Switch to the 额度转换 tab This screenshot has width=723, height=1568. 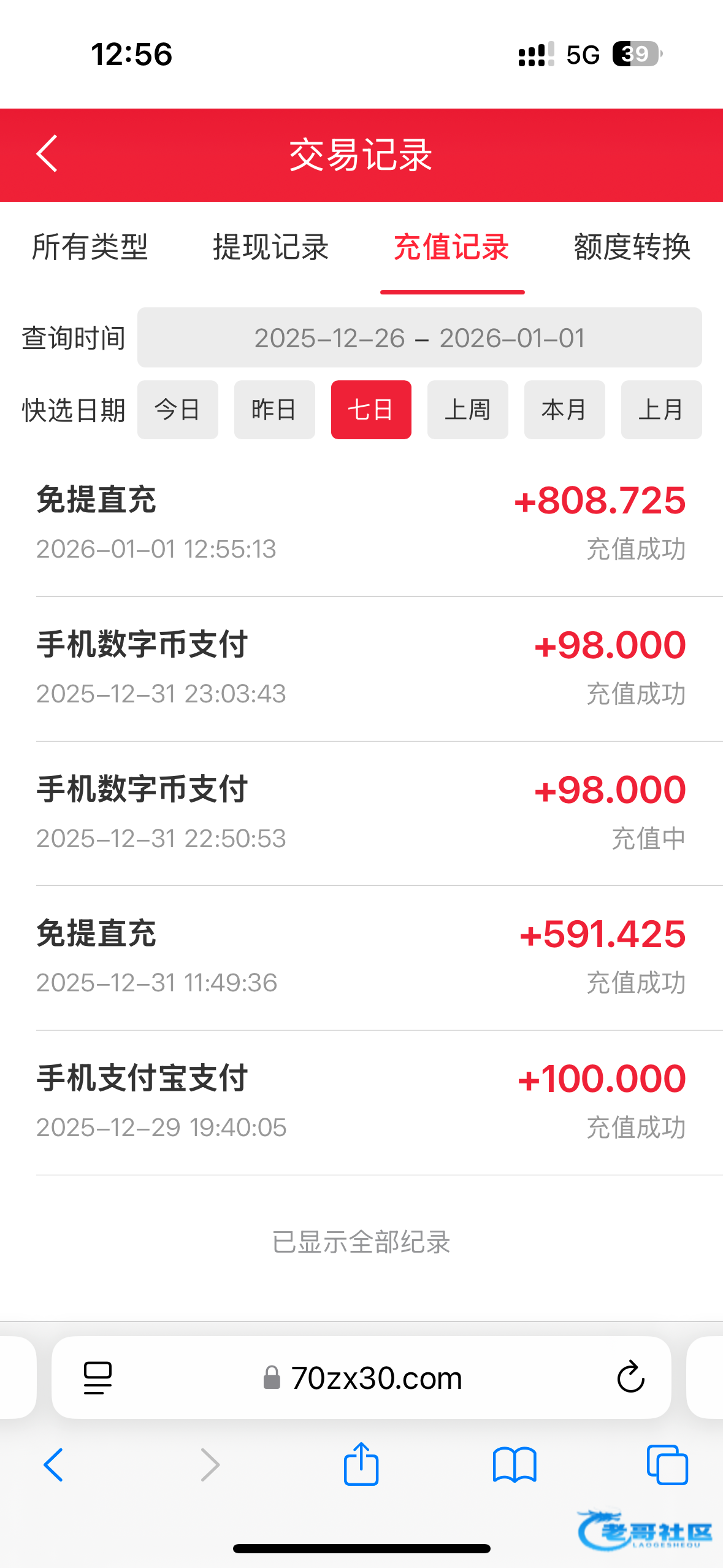(x=632, y=248)
